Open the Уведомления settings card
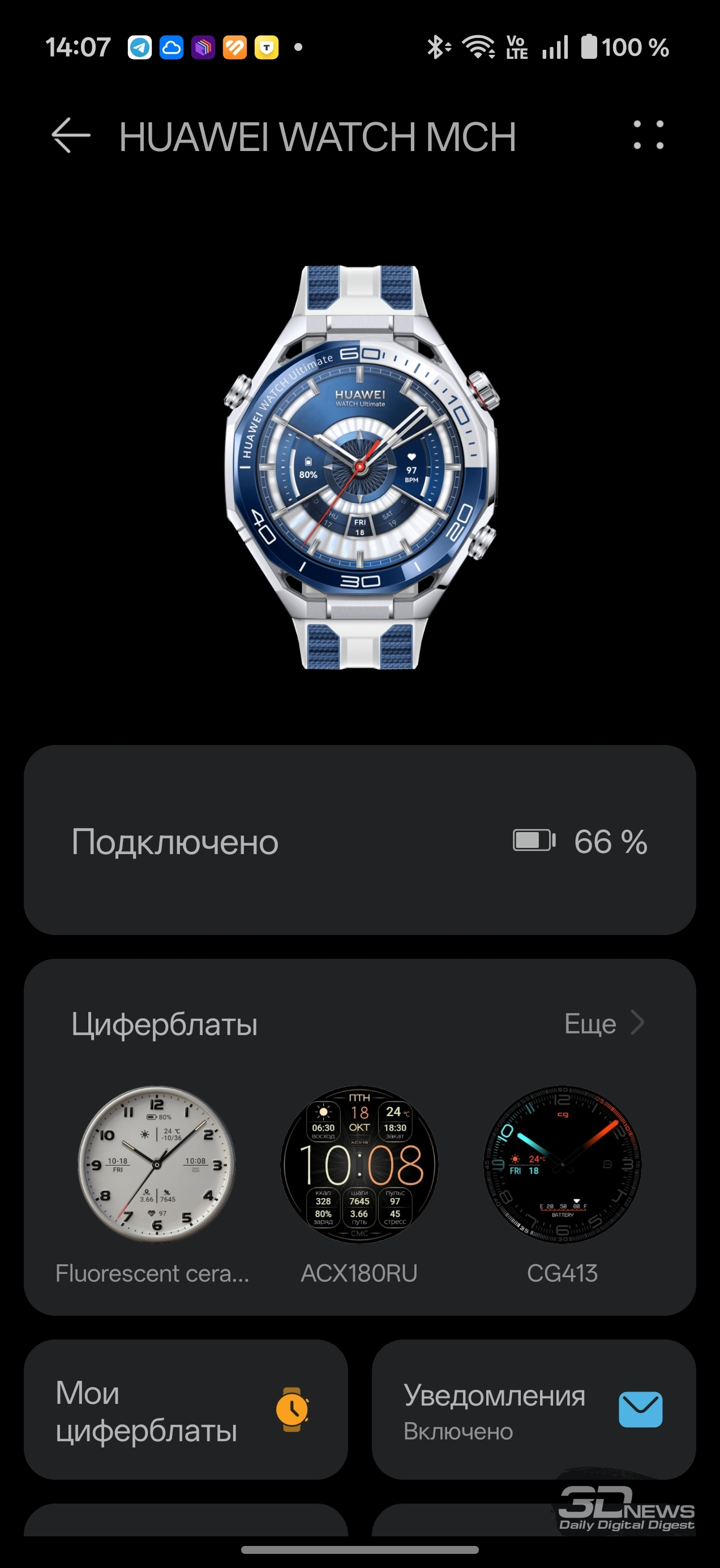 [x=533, y=1410]
